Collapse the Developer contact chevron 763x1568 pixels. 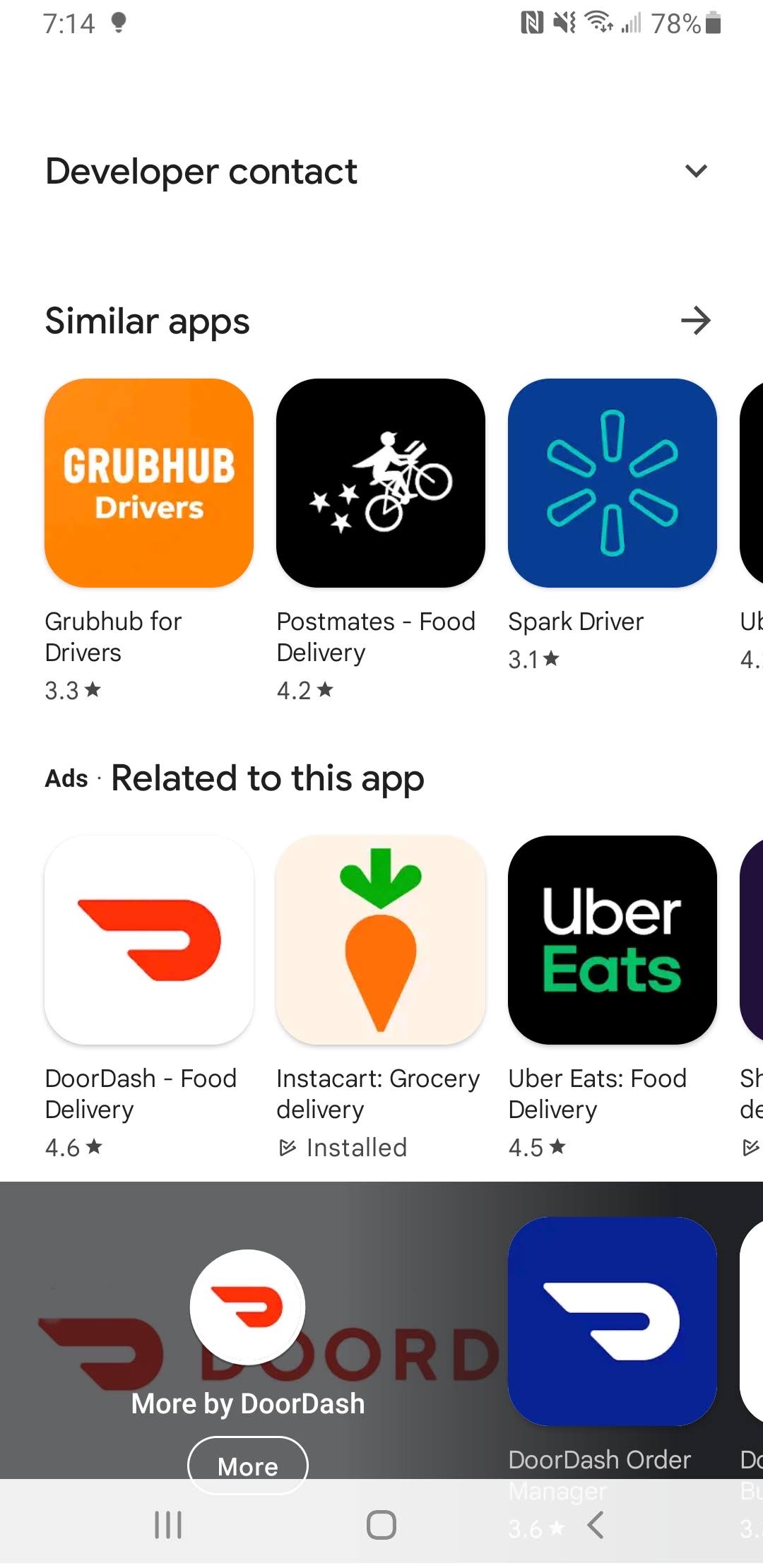(696, 170)
